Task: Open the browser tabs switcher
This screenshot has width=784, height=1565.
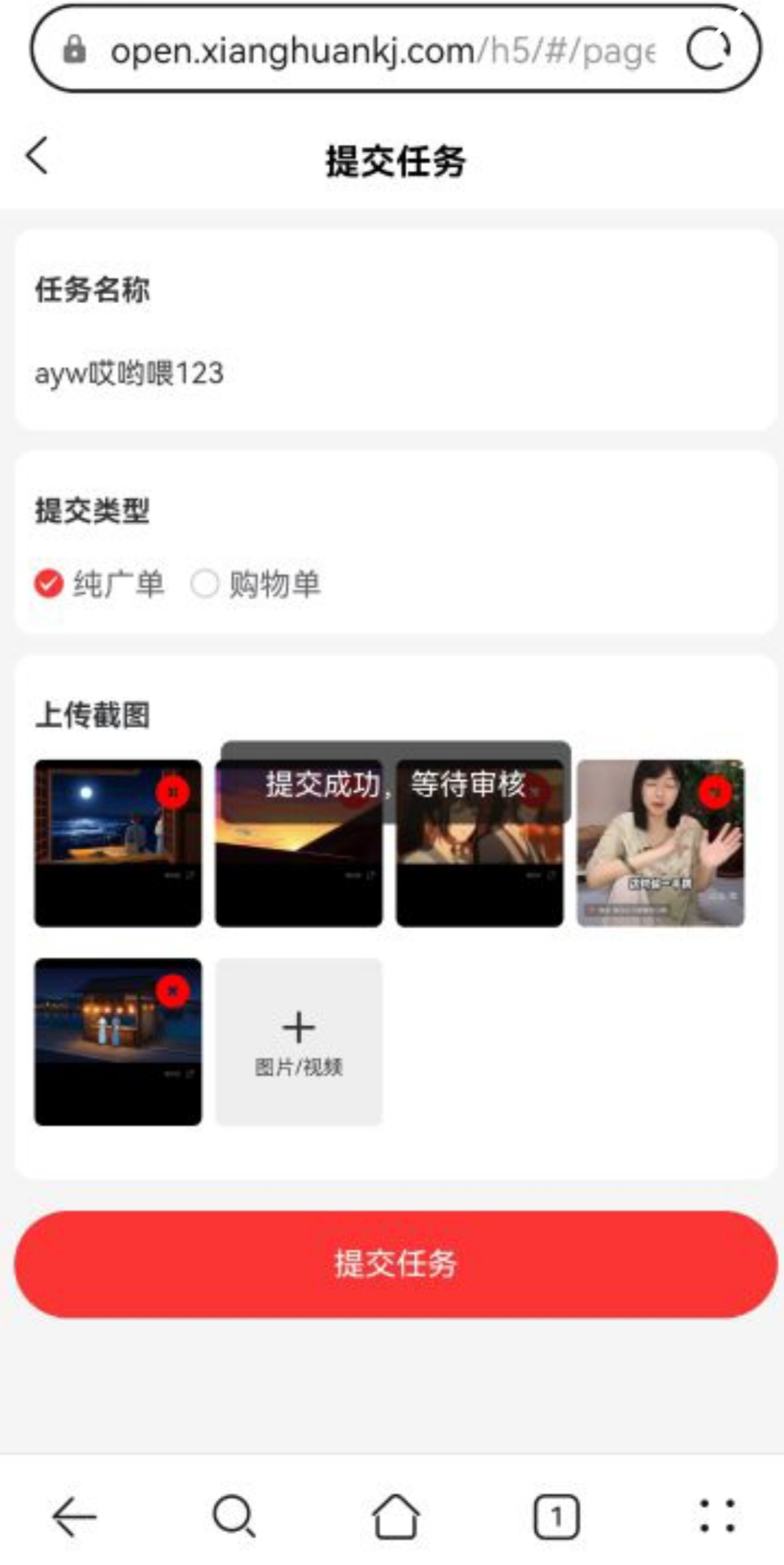Action: point(556,1515)
